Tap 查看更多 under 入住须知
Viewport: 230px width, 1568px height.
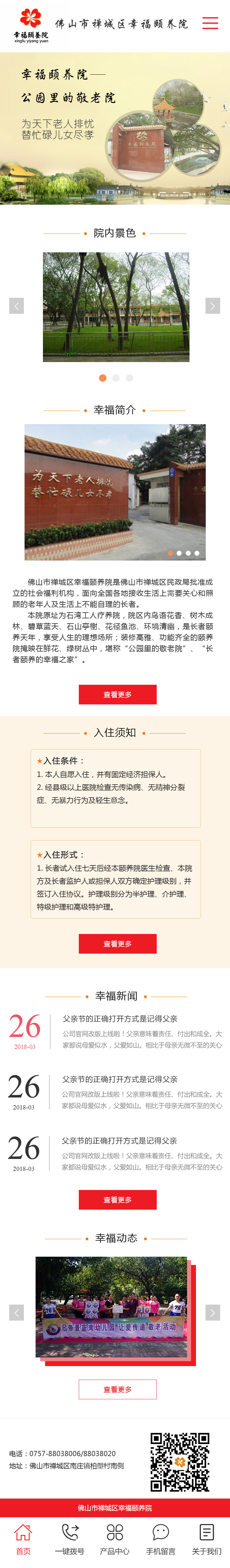coord(117,944)
